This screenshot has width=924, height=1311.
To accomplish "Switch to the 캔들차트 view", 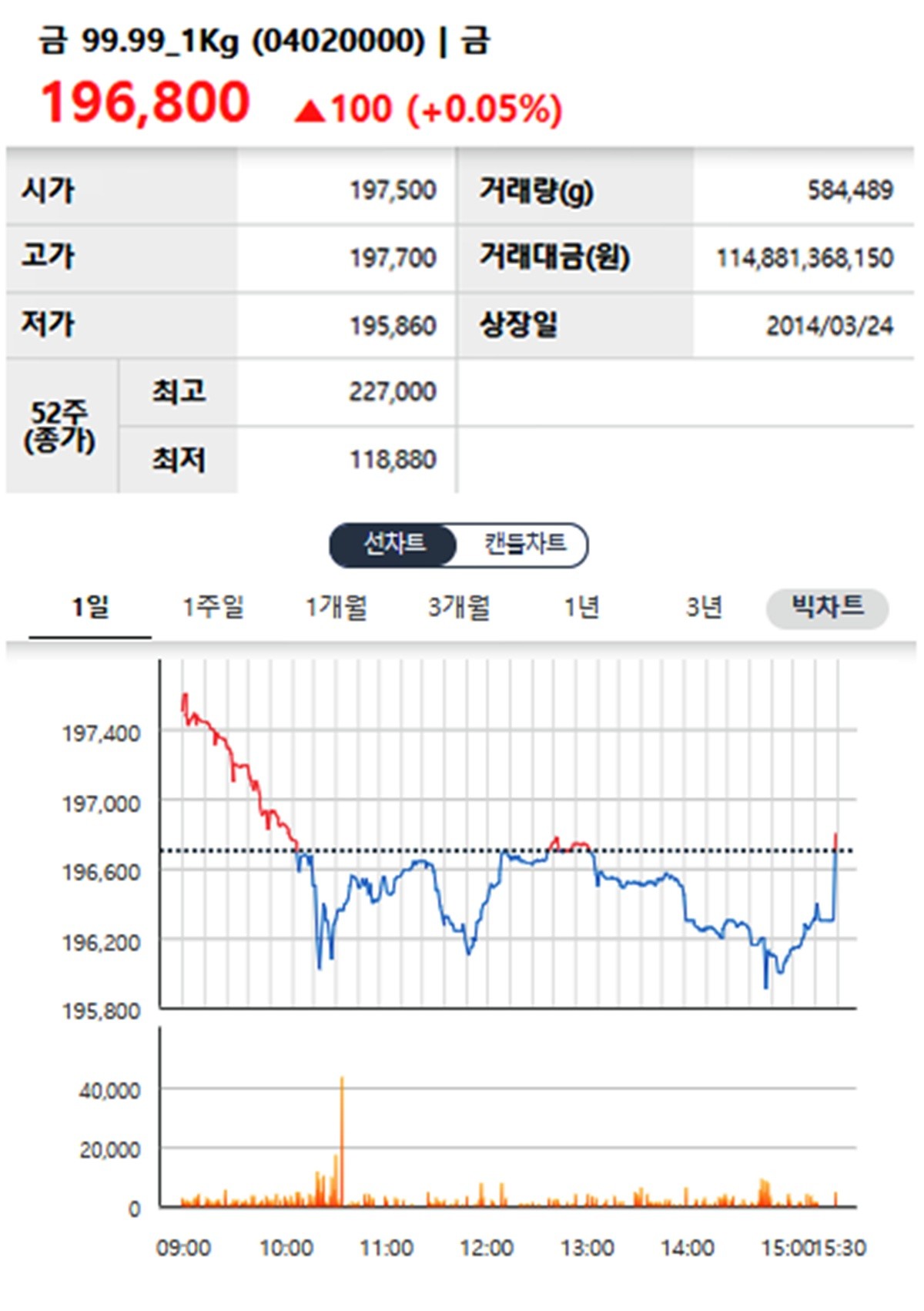I will click(x=521, y=545).
